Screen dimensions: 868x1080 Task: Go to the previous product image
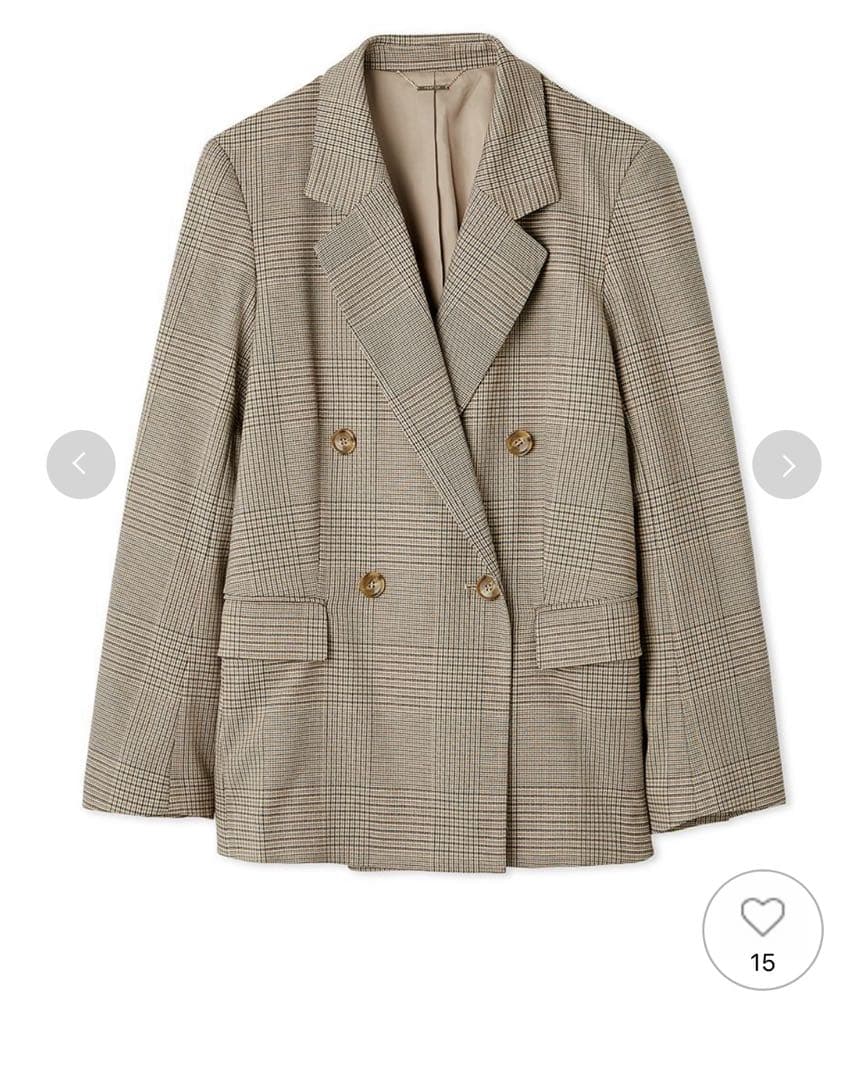point(80,464)
